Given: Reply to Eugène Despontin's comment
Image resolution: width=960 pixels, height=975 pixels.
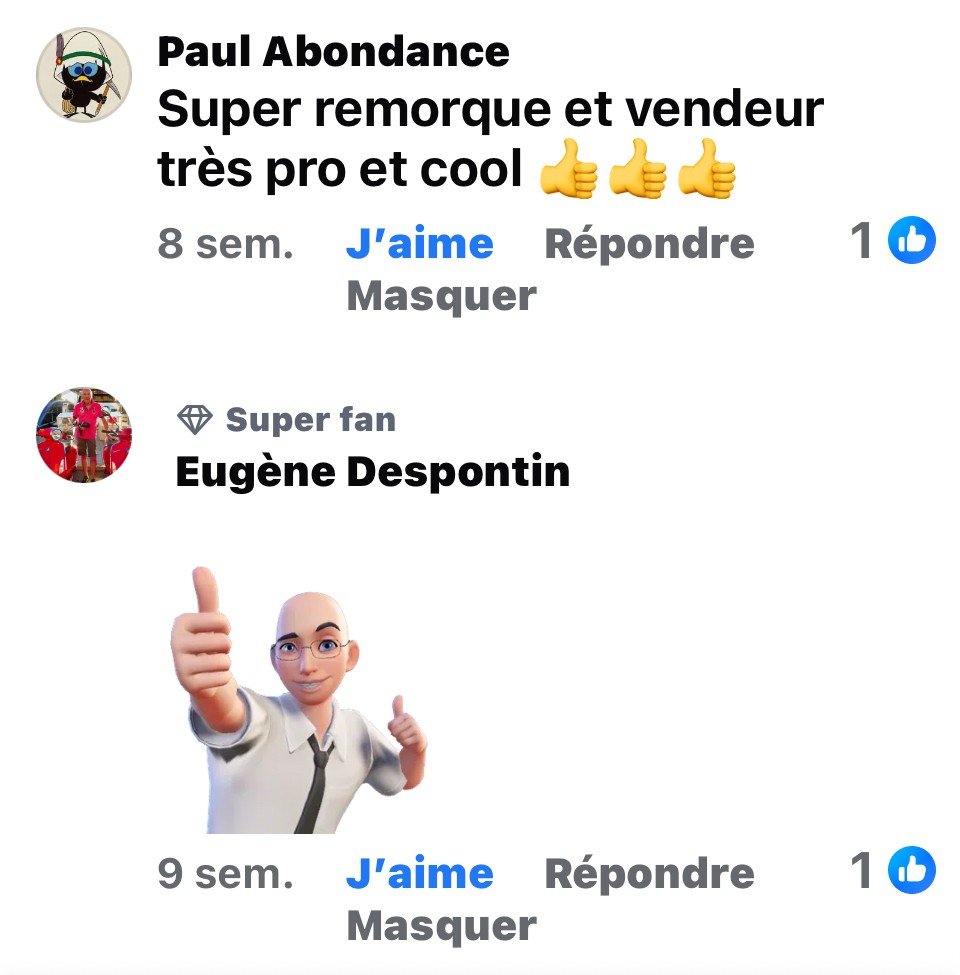Looking at the screenshot, I should 649,874.
